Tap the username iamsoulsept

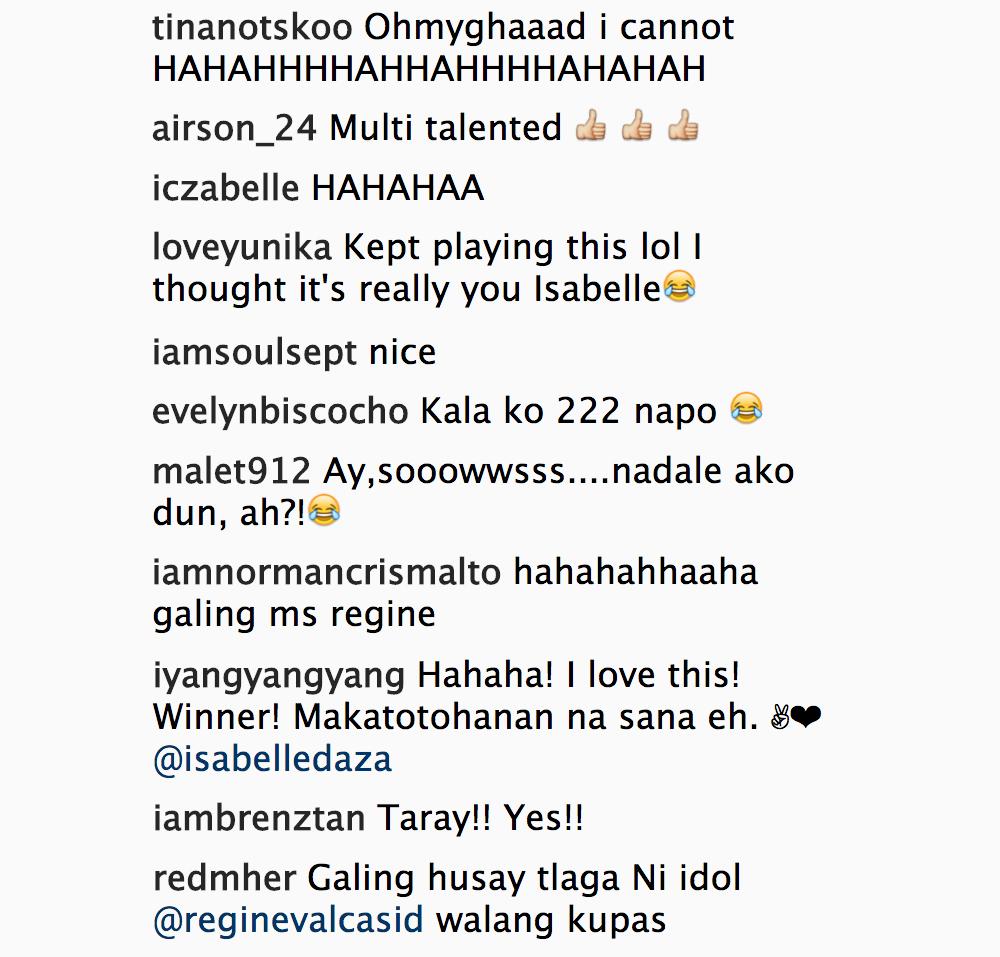[255, 352]
